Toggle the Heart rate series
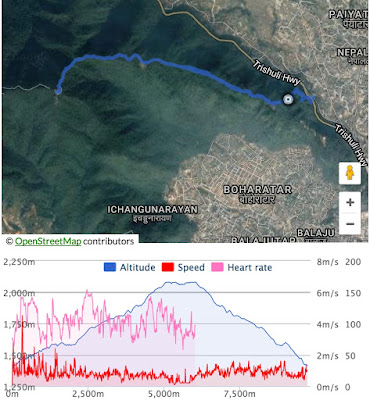The image size is (370, 400). tap(242, 267)
